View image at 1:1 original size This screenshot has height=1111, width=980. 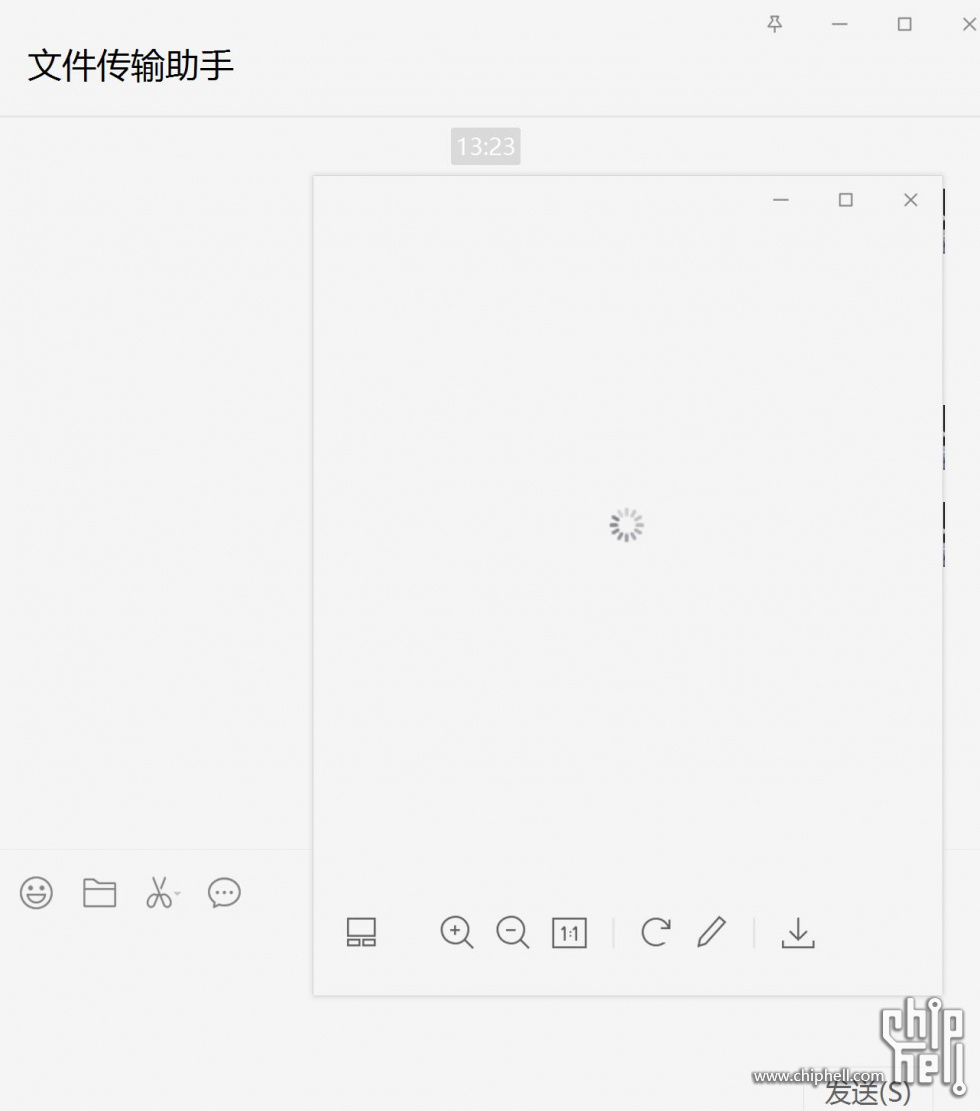569,933
